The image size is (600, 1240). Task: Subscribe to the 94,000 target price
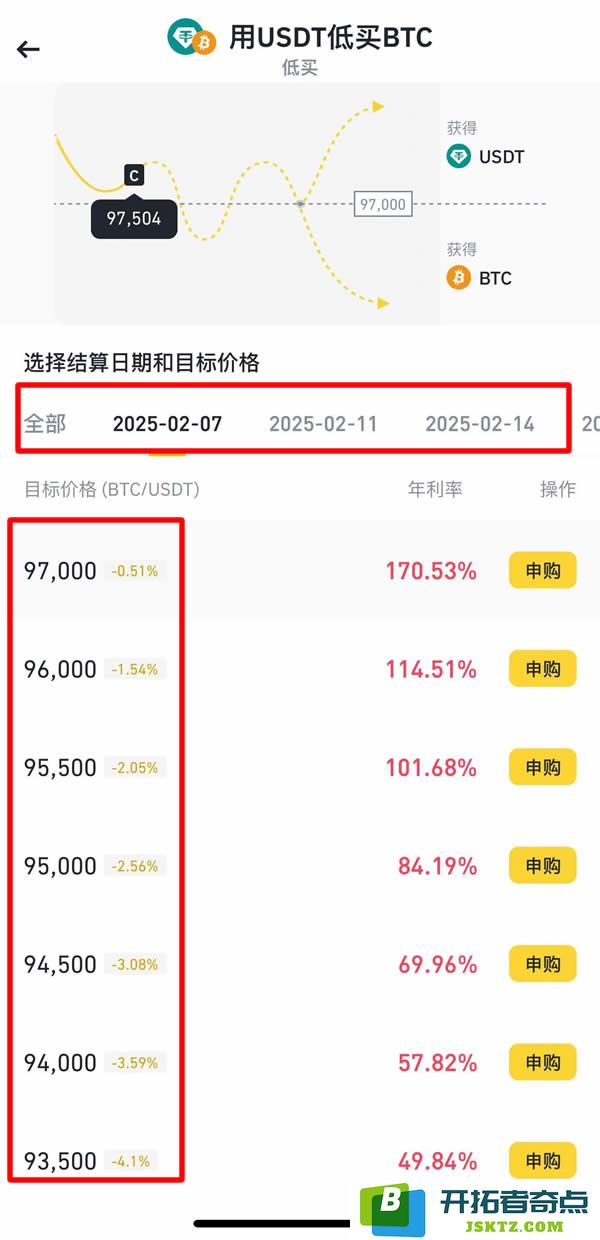(543, 1062)
